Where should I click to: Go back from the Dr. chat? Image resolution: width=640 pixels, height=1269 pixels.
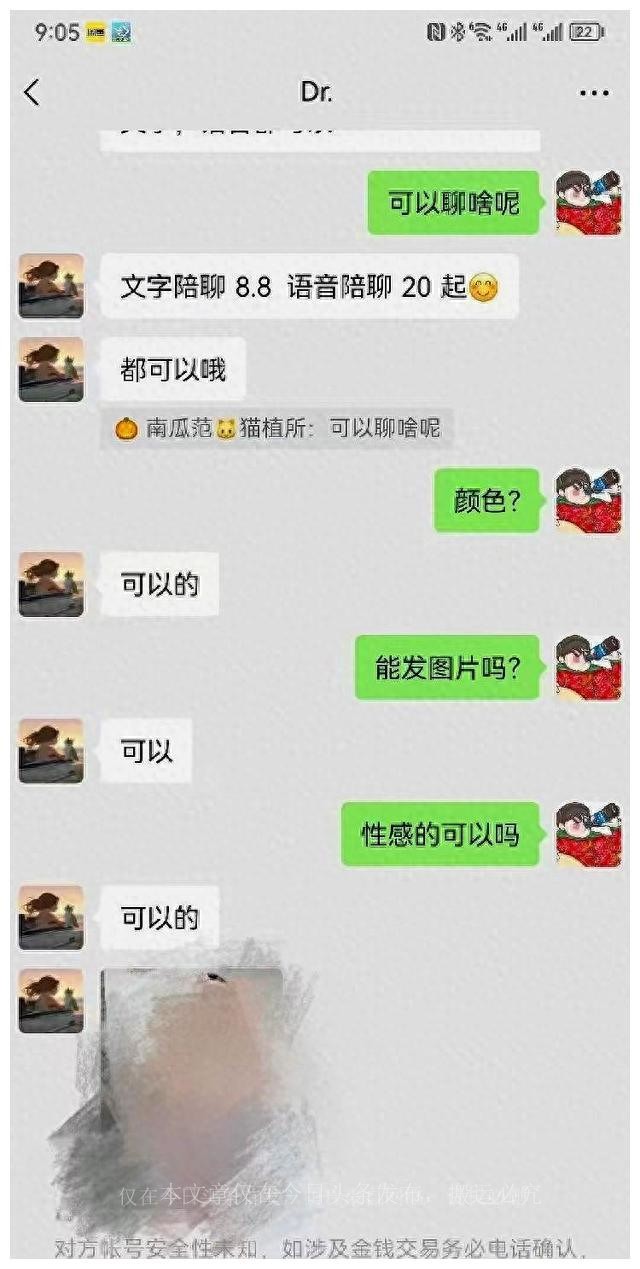click(x=33, y=92)
